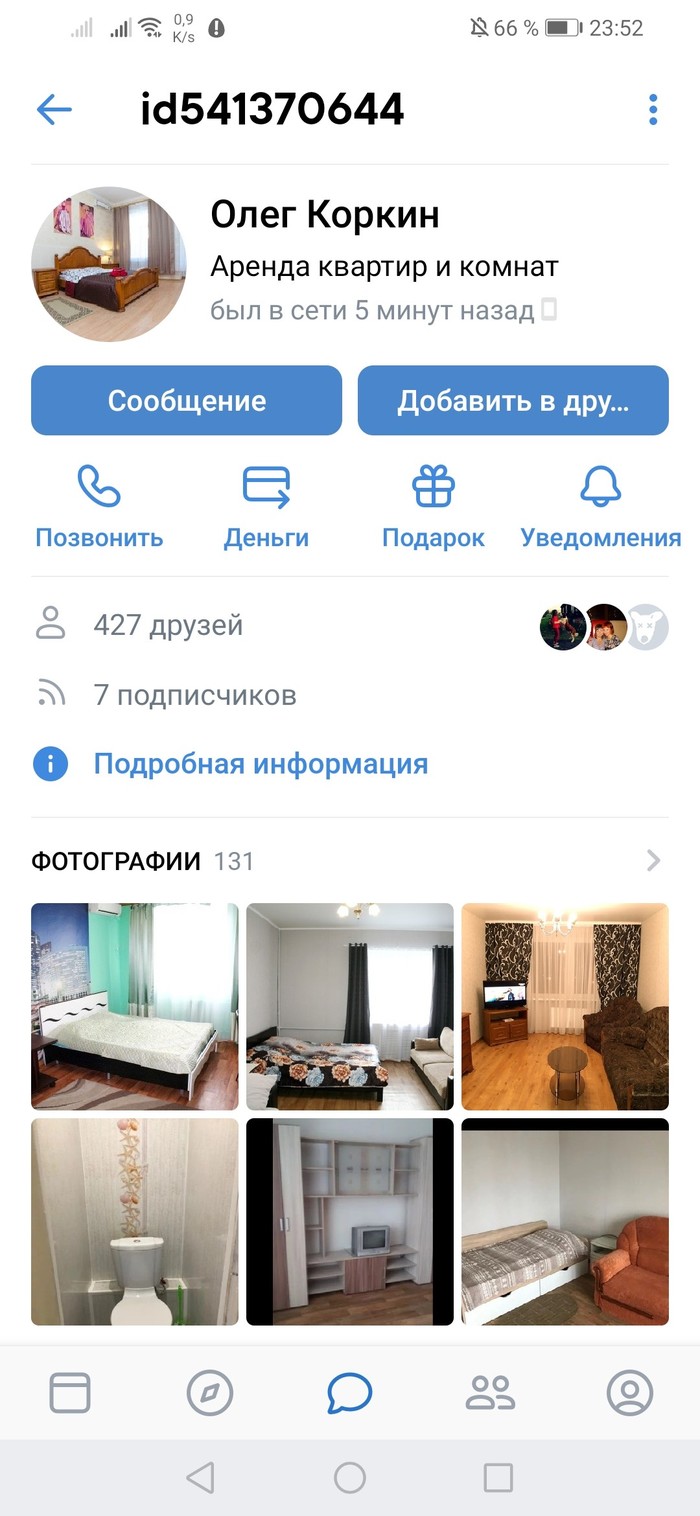Tap the Сообщение button
This screenshot has width=700, height=1516.
(x=187, y=401)
